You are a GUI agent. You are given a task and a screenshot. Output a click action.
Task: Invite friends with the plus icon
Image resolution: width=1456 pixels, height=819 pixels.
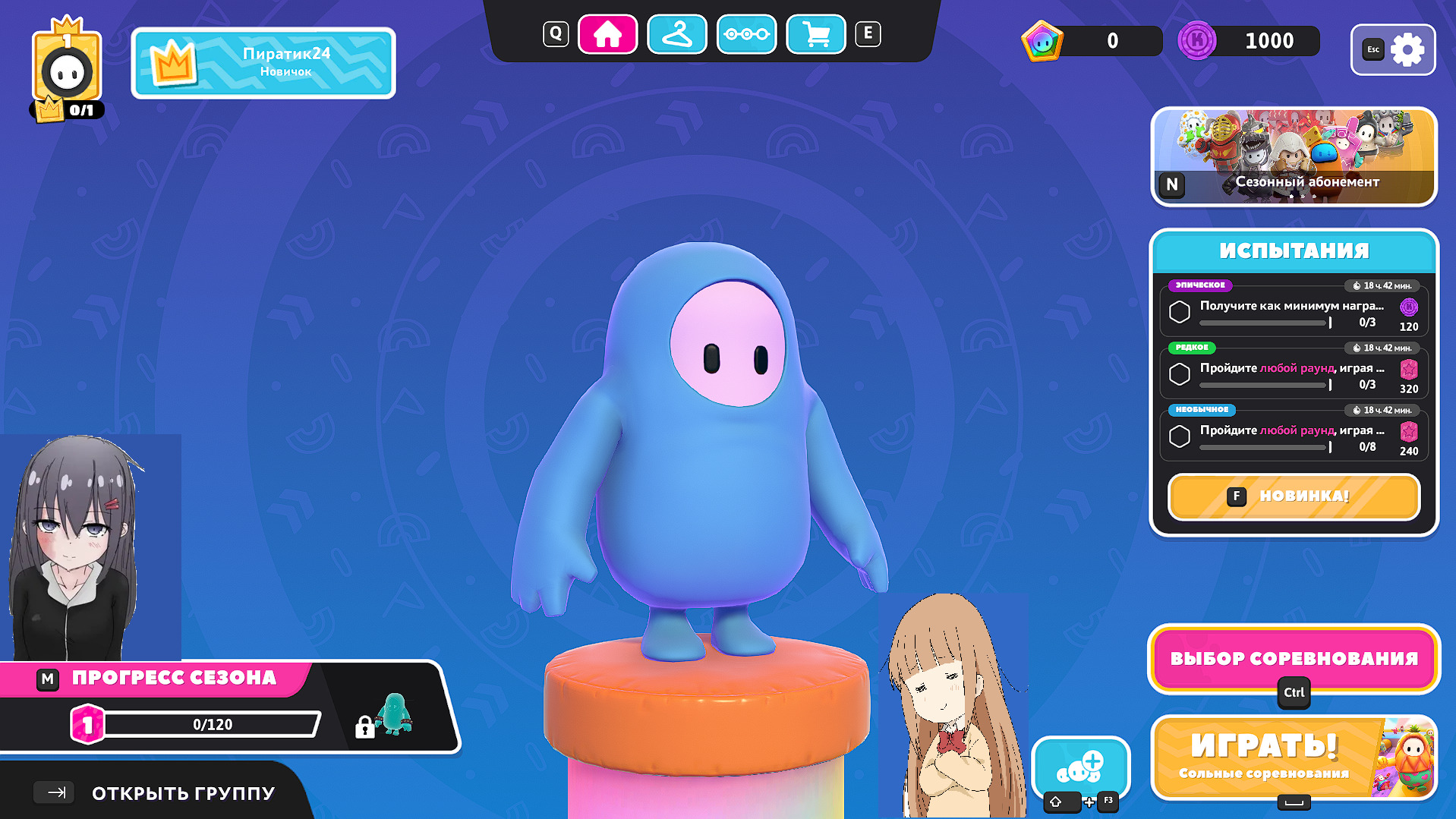point(1080,767)
